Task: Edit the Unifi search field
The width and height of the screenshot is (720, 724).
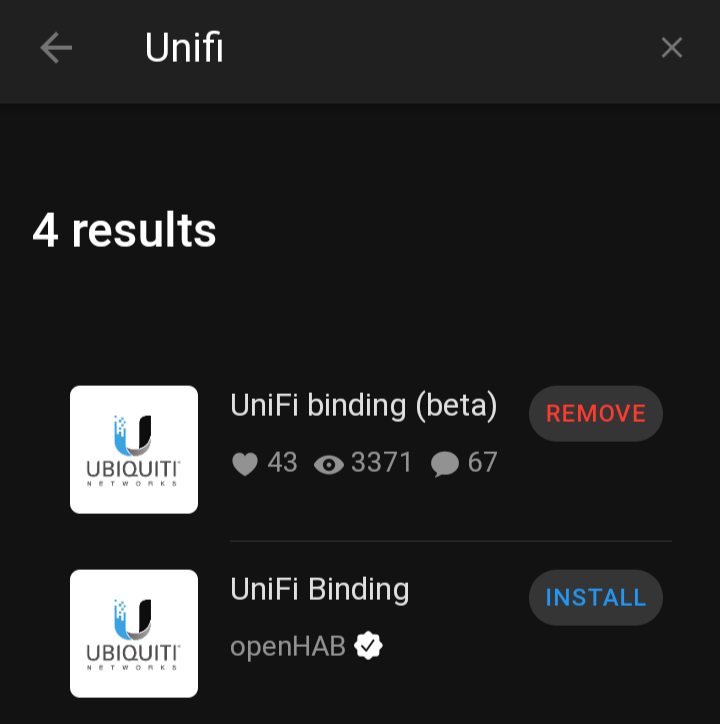Action: (x=380, y=48)
